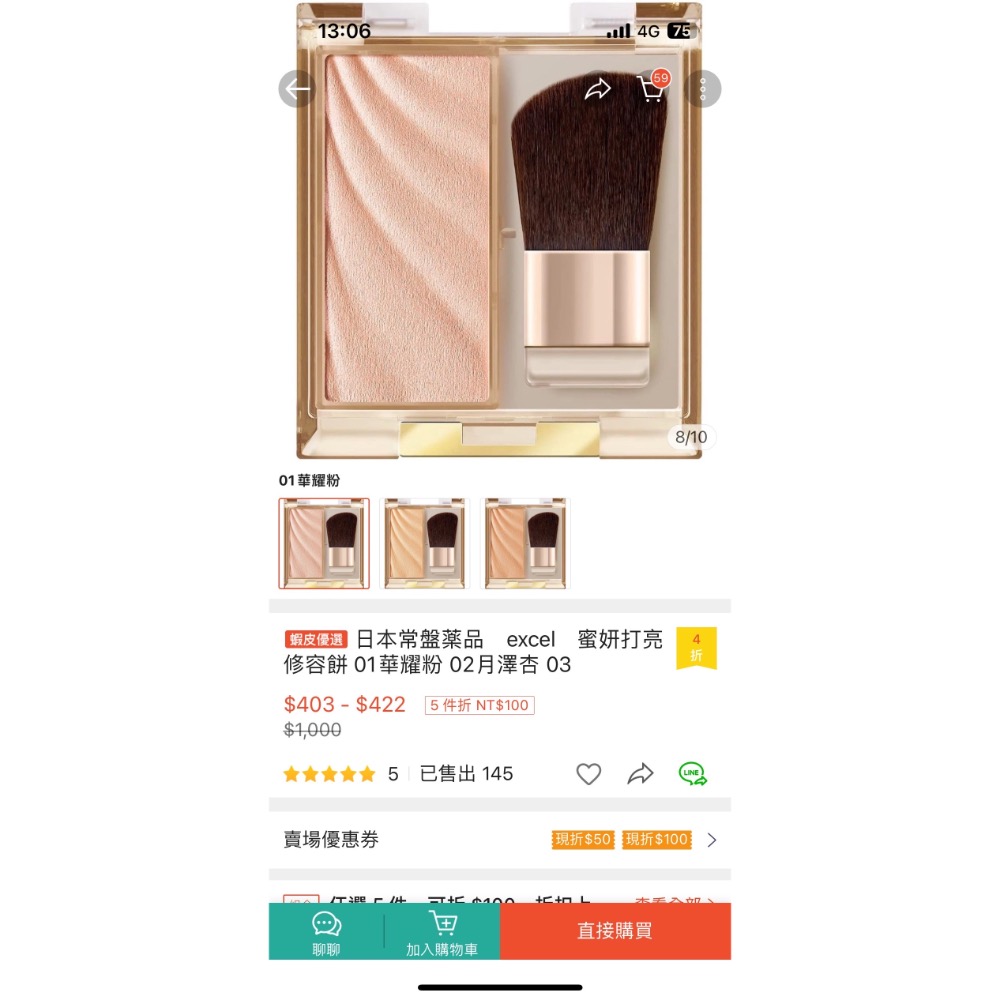The height and width of the screenshot is (1000, 1000).
Task: Share the product through LINE
Action: [692, 773]
